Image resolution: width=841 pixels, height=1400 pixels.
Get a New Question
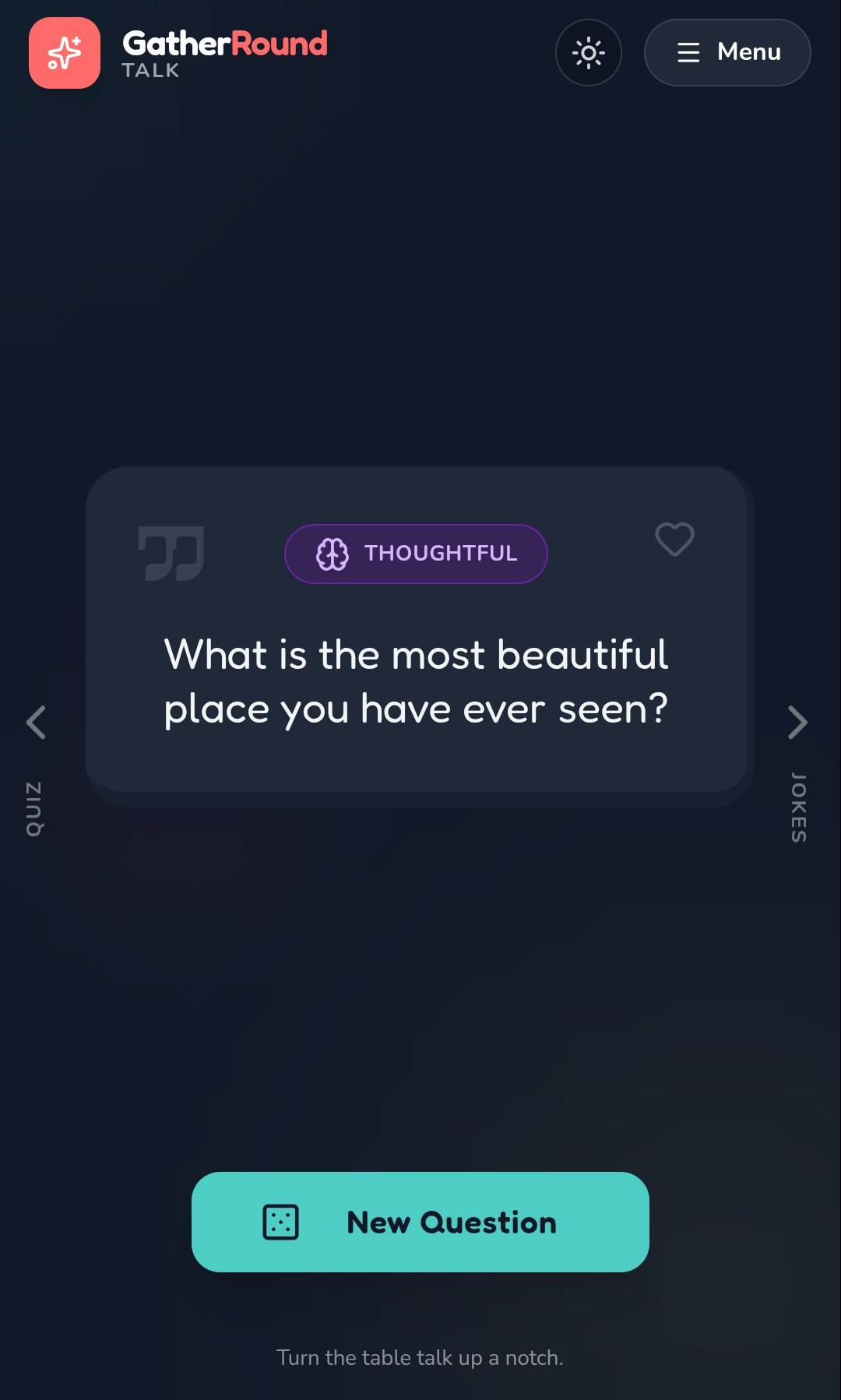point(420,1222)
